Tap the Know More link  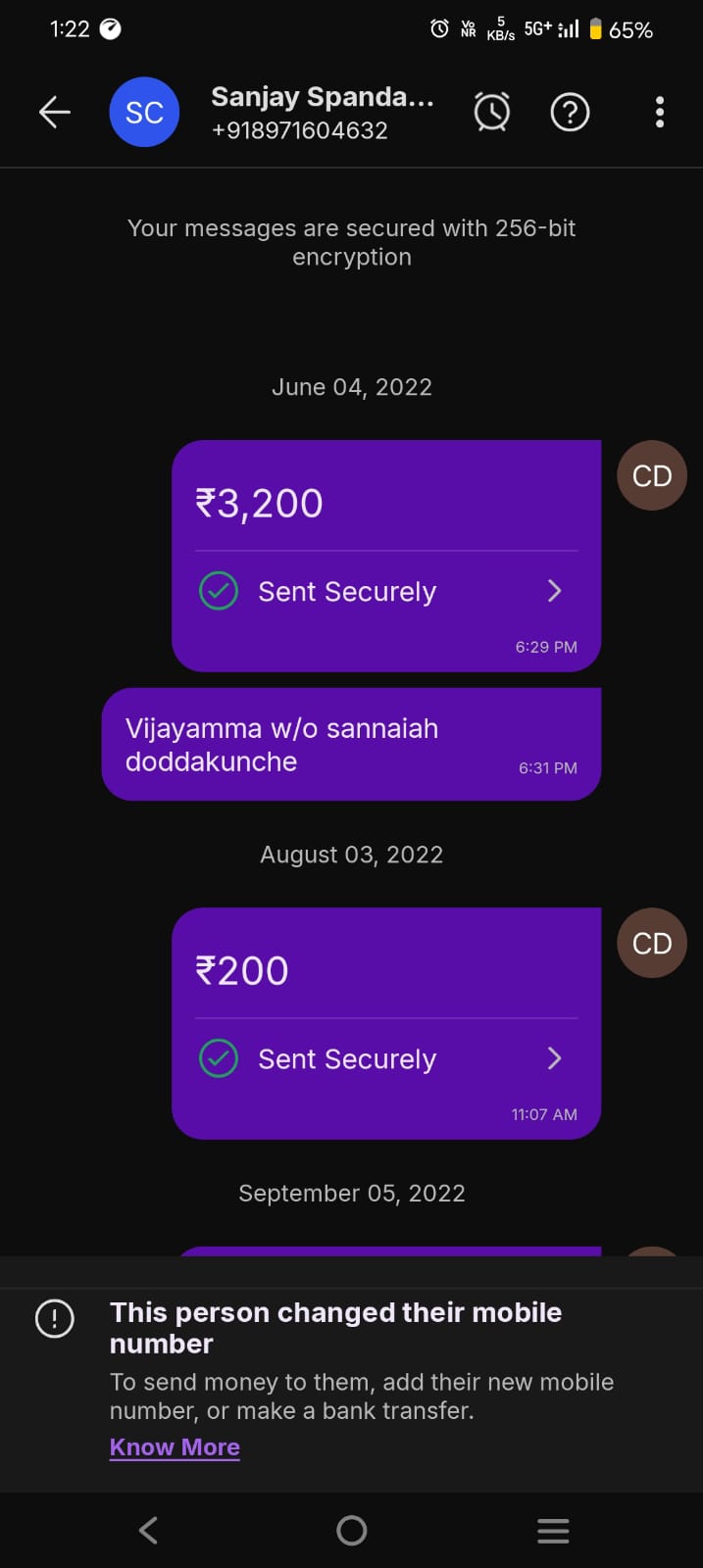pos(175,1447)
